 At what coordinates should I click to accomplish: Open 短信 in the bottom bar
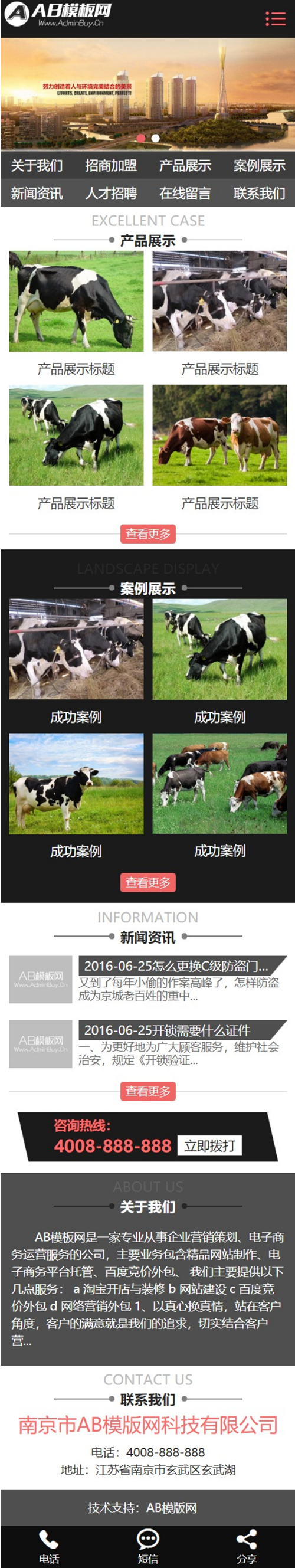(x=148, y=1547)
